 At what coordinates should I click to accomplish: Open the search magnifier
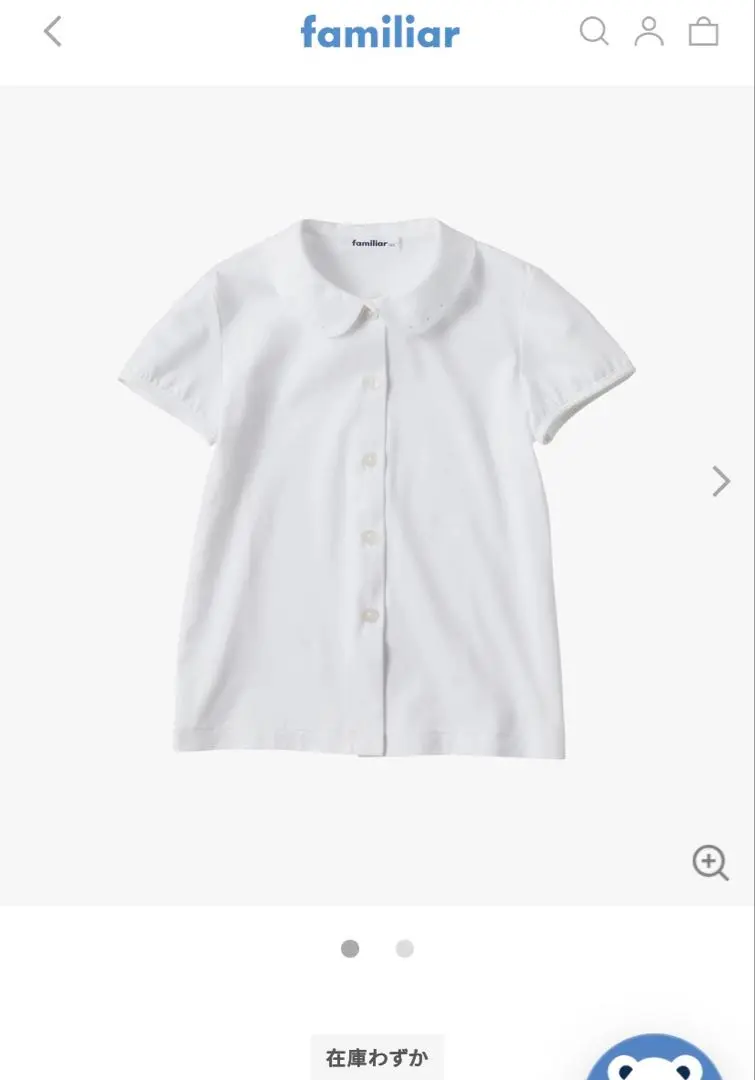coord(594,32)
